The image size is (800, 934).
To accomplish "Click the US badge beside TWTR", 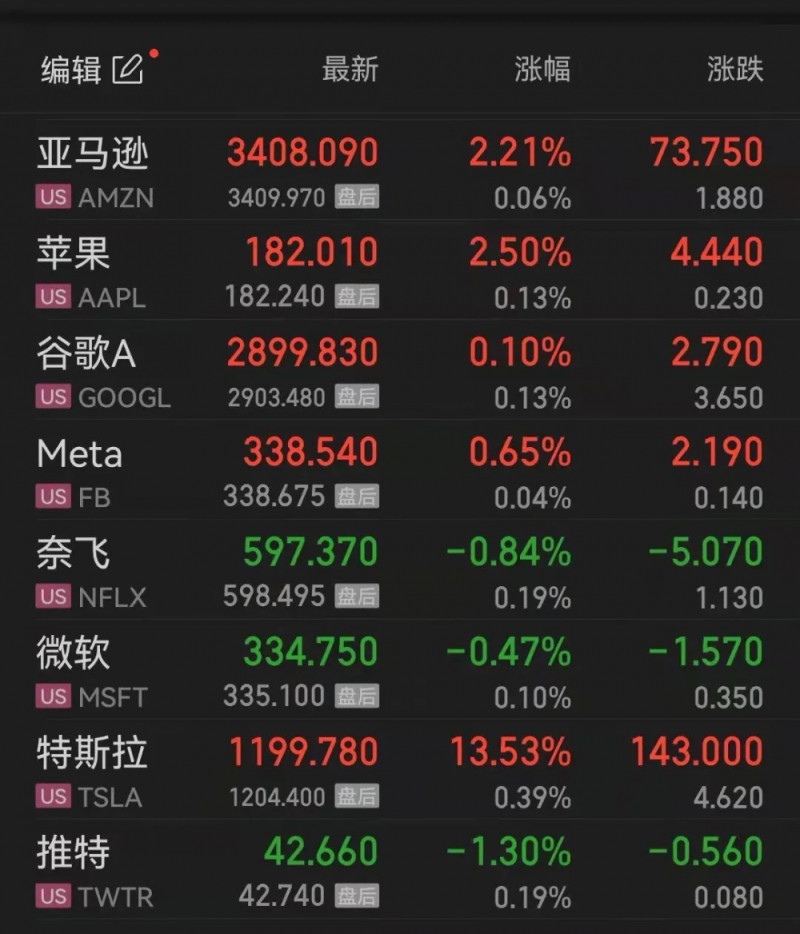I will [51, 895].
